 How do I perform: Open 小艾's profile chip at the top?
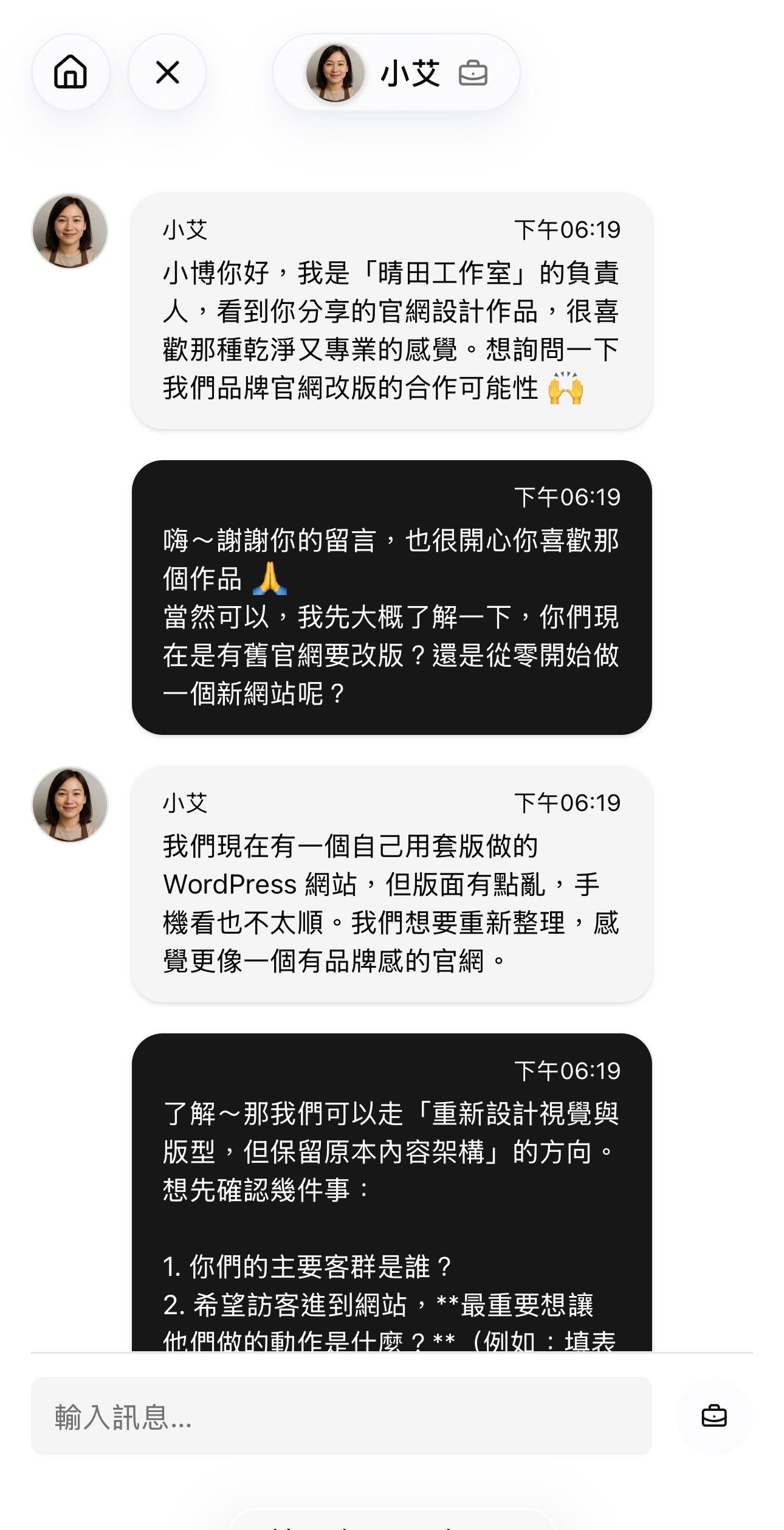point(396,73)
